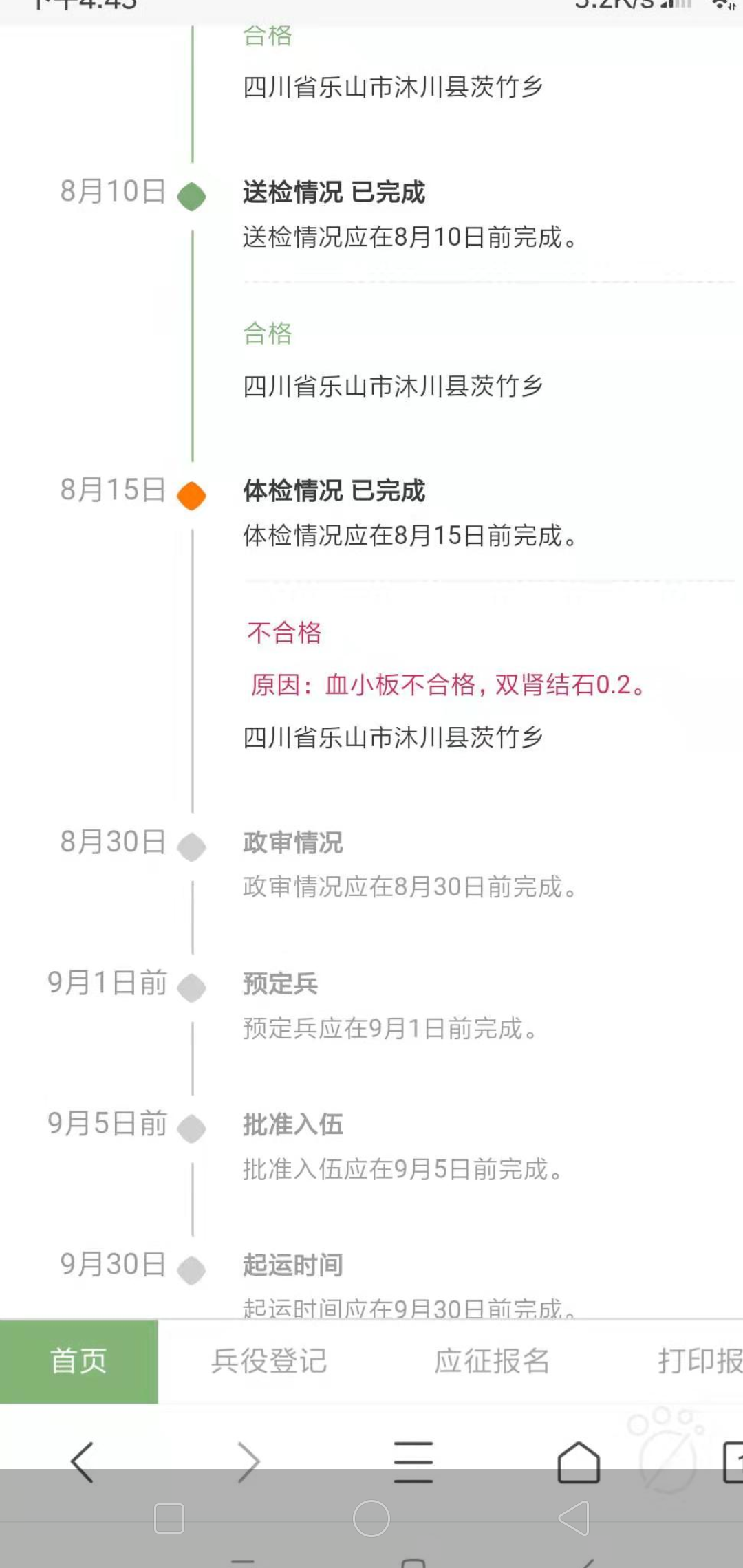Tap the system back triangle

click(574, 1518)
